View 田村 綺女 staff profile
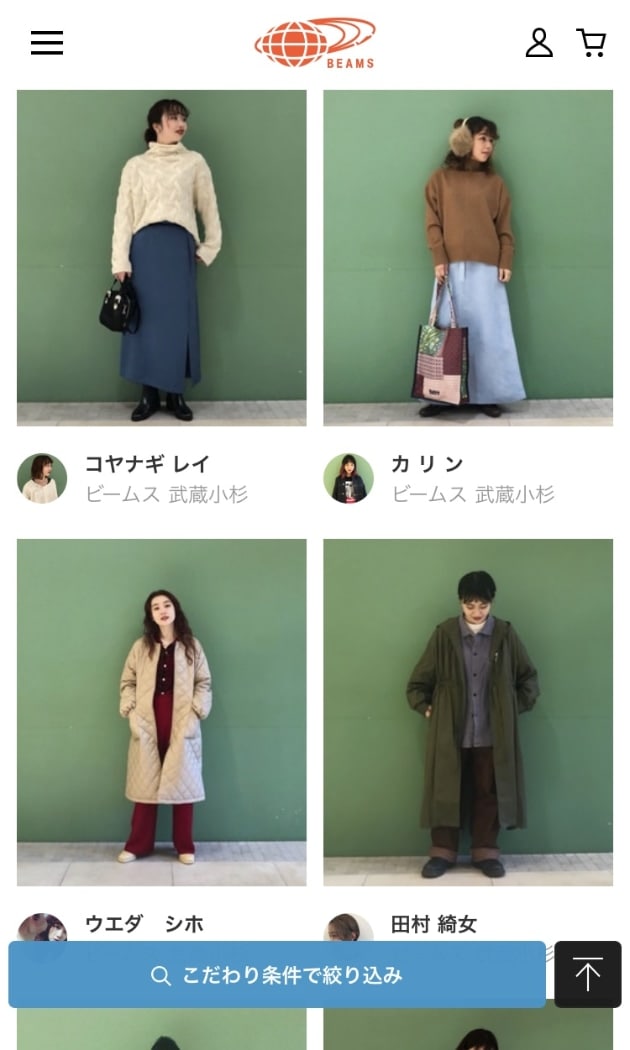630x1050 pixels. point(433,924)
